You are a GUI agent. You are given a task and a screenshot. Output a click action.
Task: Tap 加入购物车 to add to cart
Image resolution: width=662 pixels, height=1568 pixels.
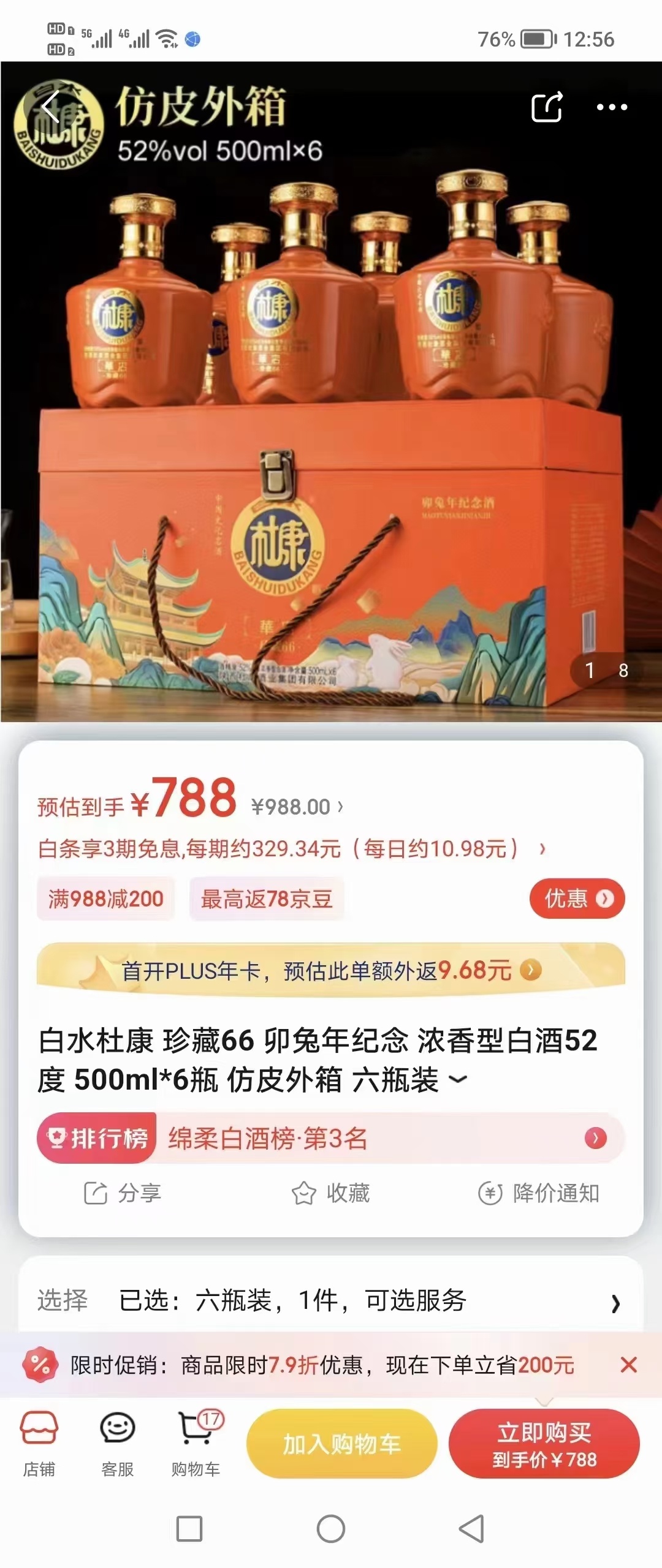[x=341, y=1444]
